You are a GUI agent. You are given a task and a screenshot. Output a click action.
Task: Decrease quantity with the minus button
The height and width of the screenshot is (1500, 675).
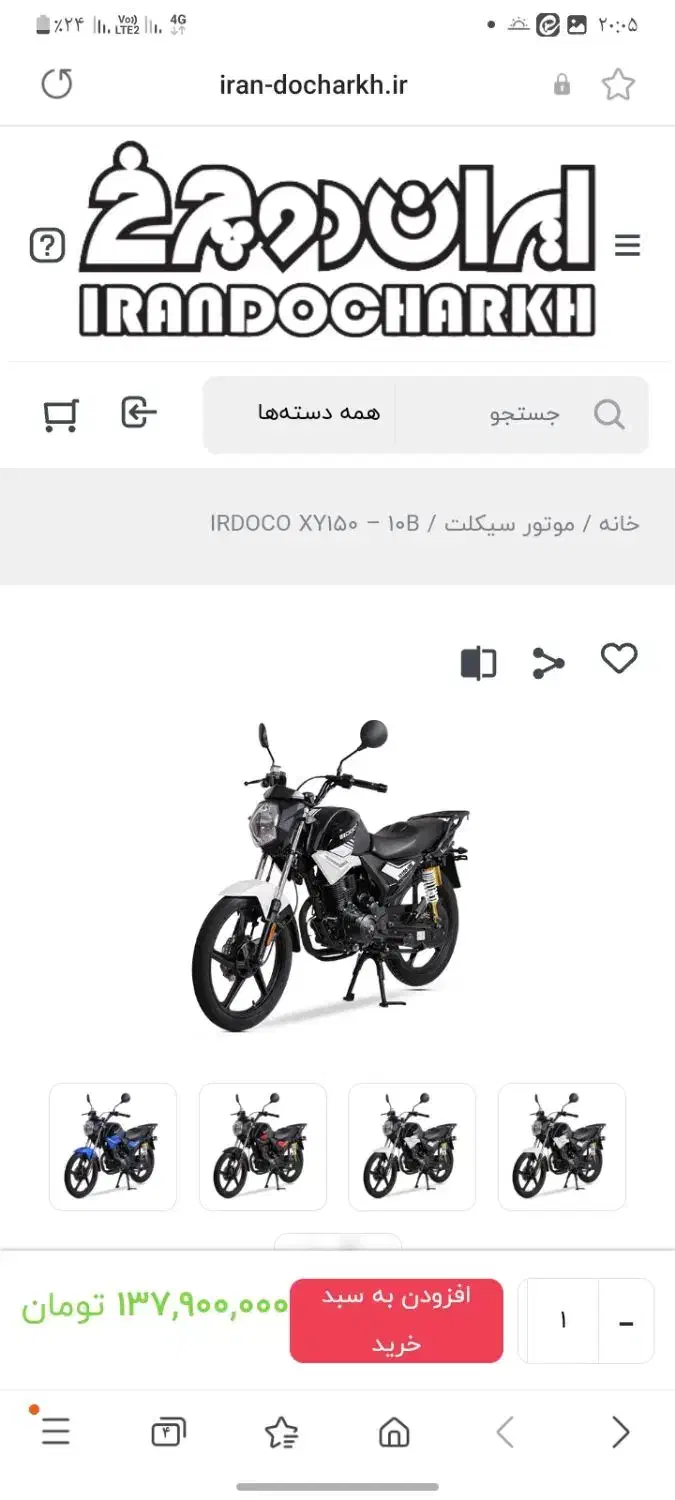point(626,1322)
